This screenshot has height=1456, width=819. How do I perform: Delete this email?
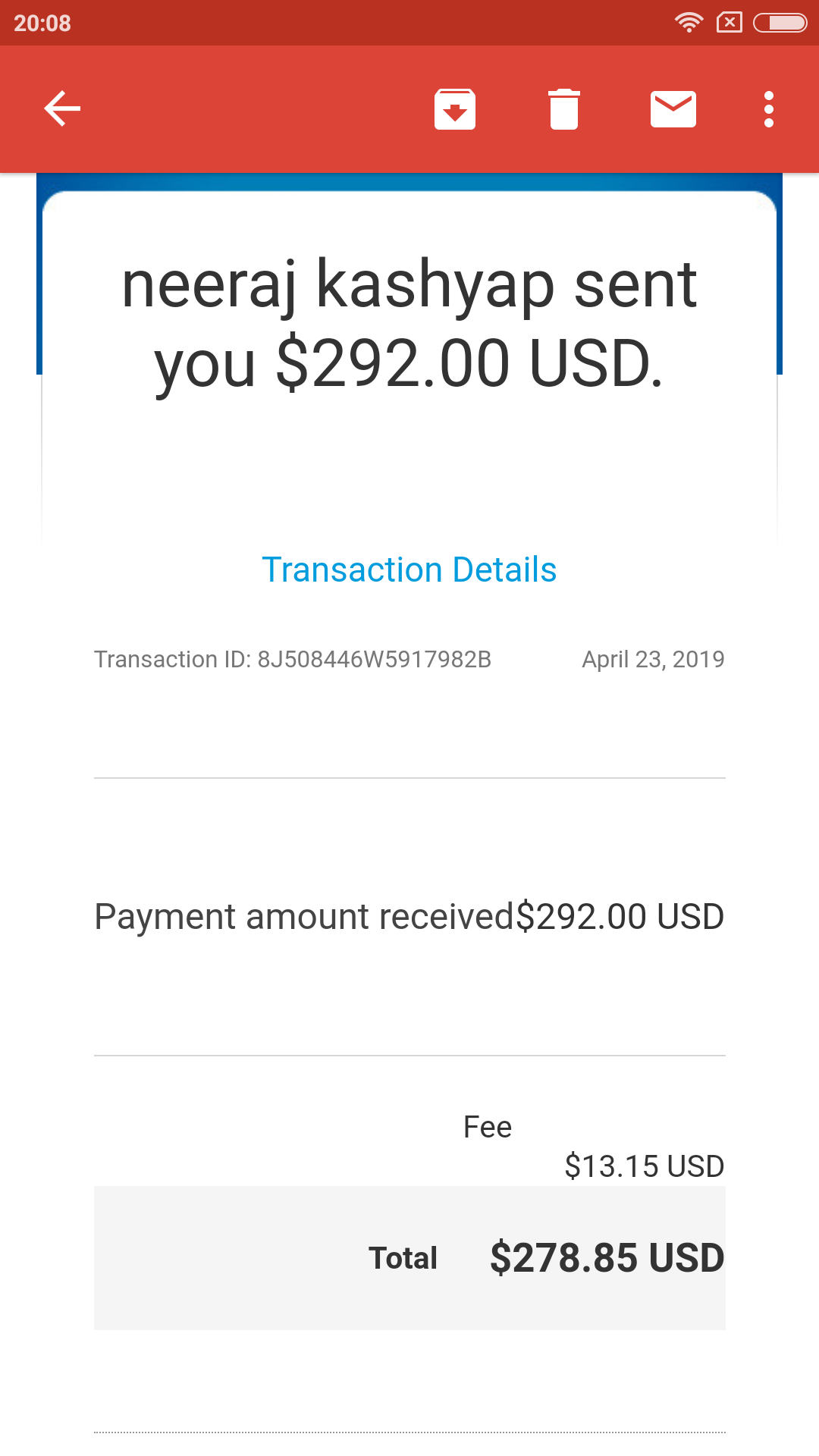click(x=564, y=109)
